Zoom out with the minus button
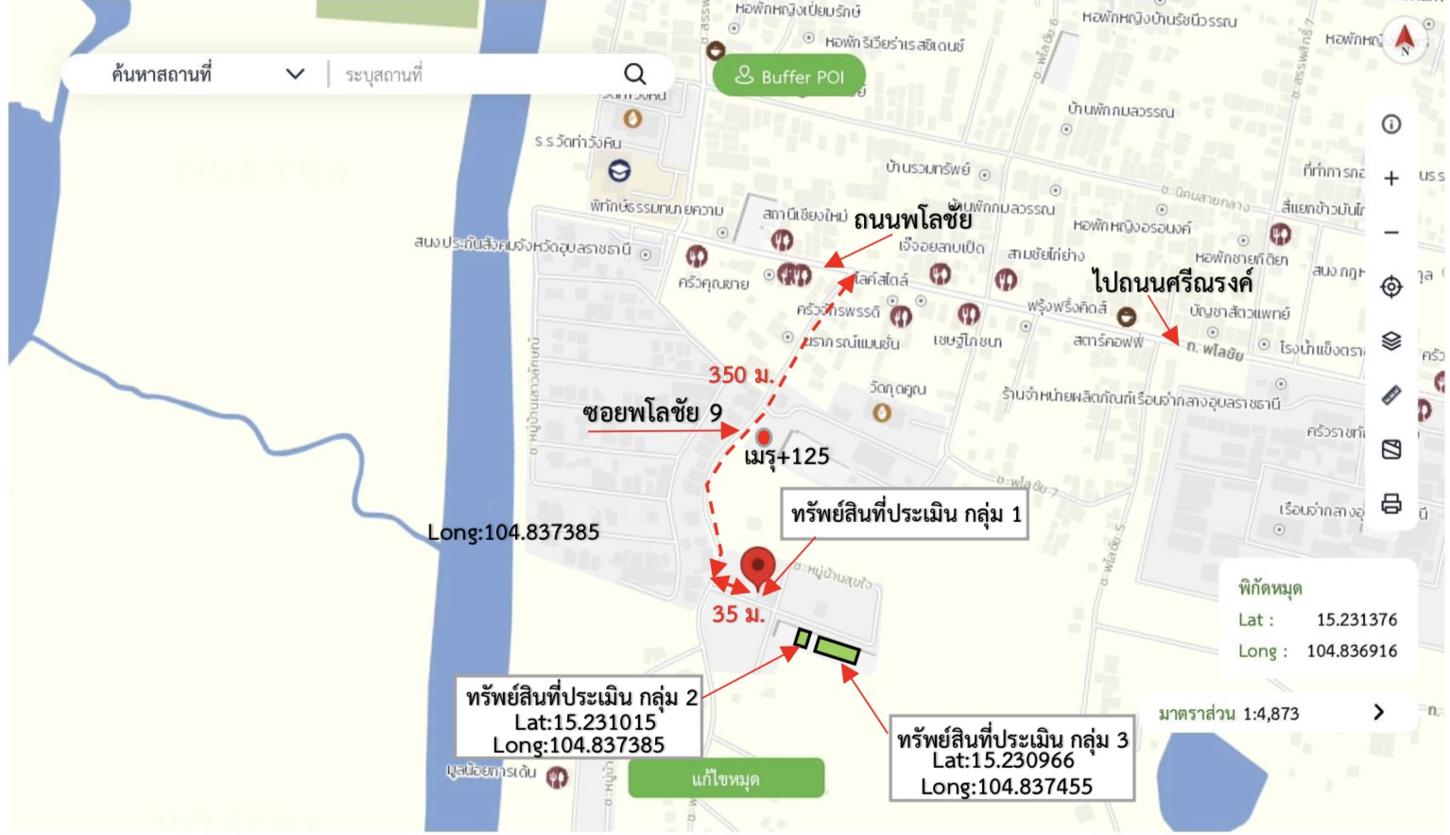Image resolution: width=1450 pixels, height=835 pixels. click(x=1391, y=232)
